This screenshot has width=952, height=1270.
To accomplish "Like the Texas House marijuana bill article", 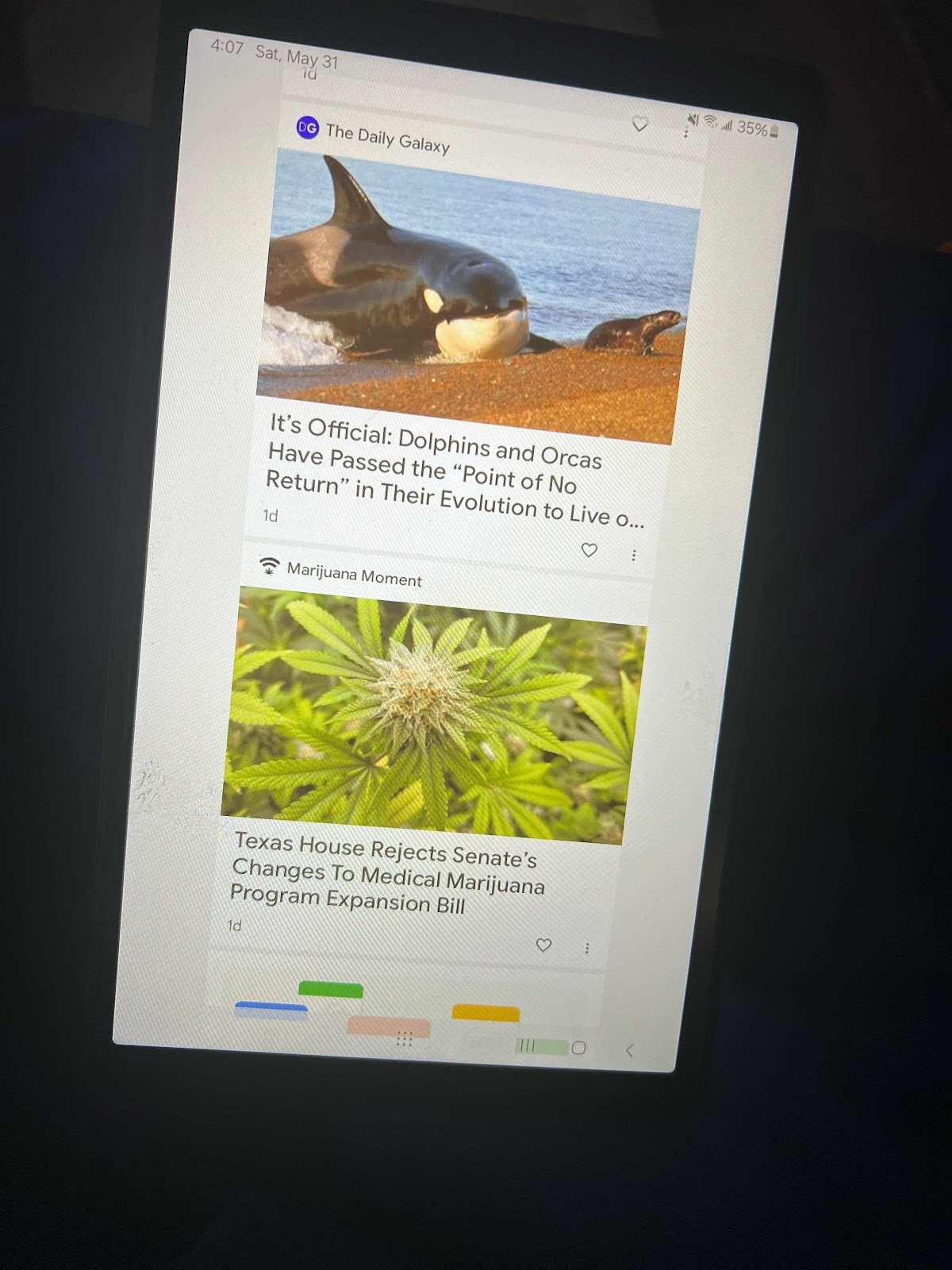I will (543, 945).
